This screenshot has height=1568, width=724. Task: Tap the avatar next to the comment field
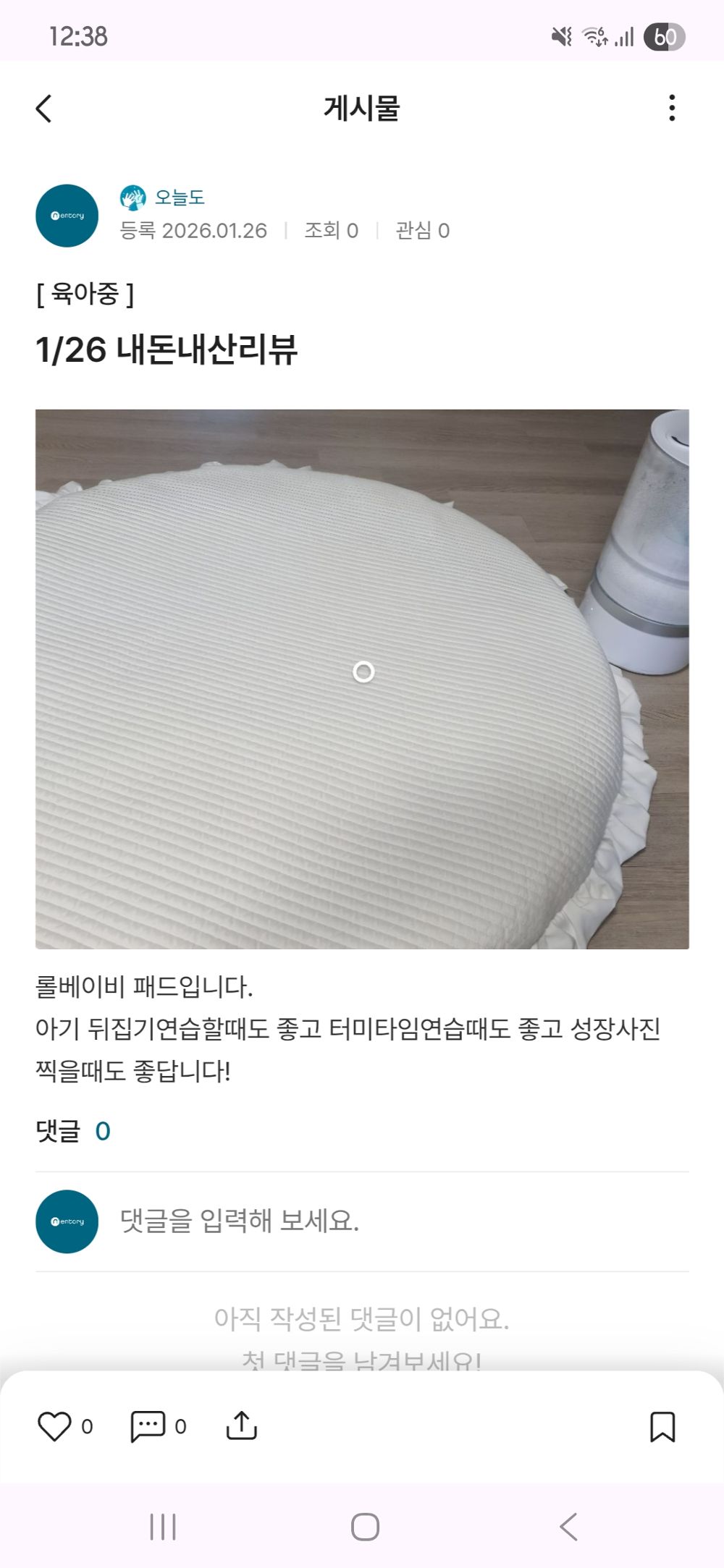[66, 1221]
